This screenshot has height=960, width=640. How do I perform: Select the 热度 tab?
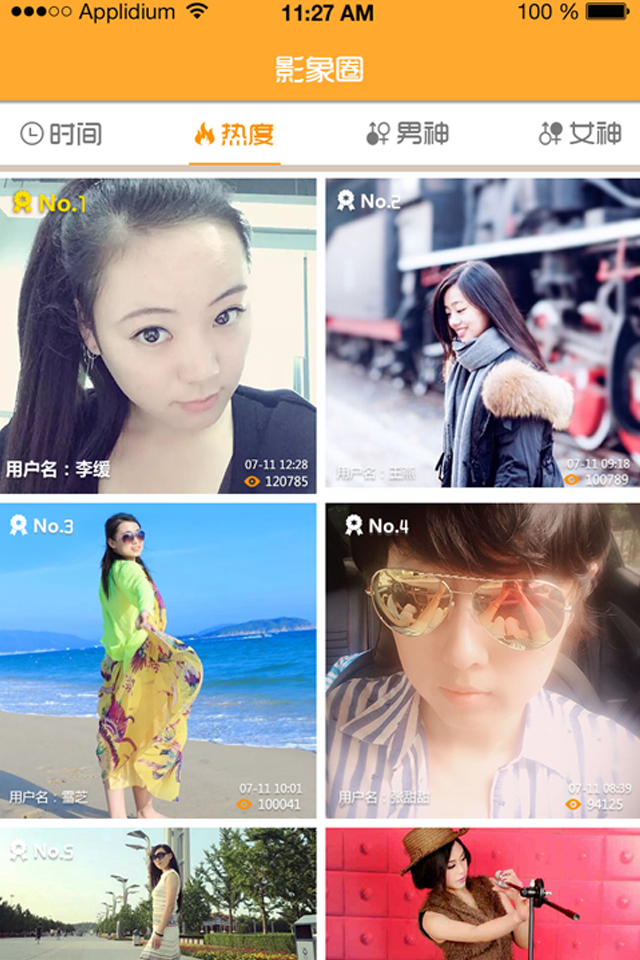pos(234,133)
